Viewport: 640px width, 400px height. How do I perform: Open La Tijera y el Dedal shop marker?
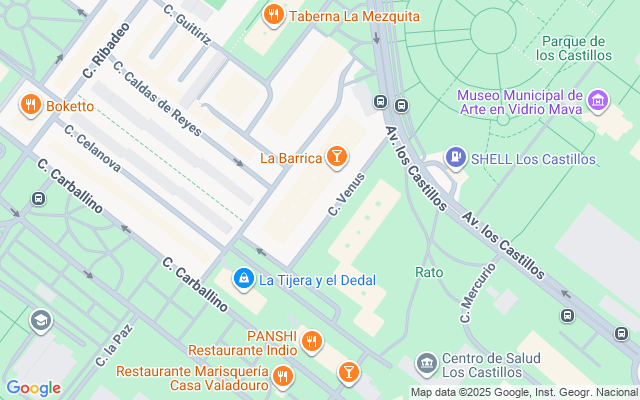pos(242,279)
